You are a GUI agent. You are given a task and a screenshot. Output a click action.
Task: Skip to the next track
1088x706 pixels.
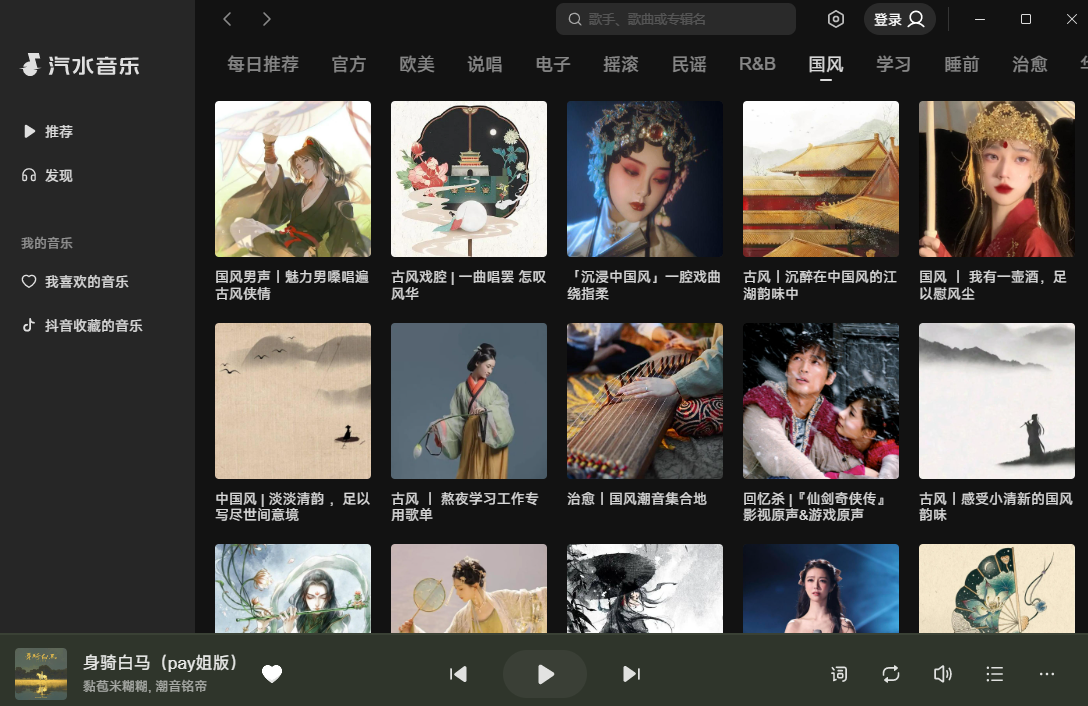(x=631, y=674)
